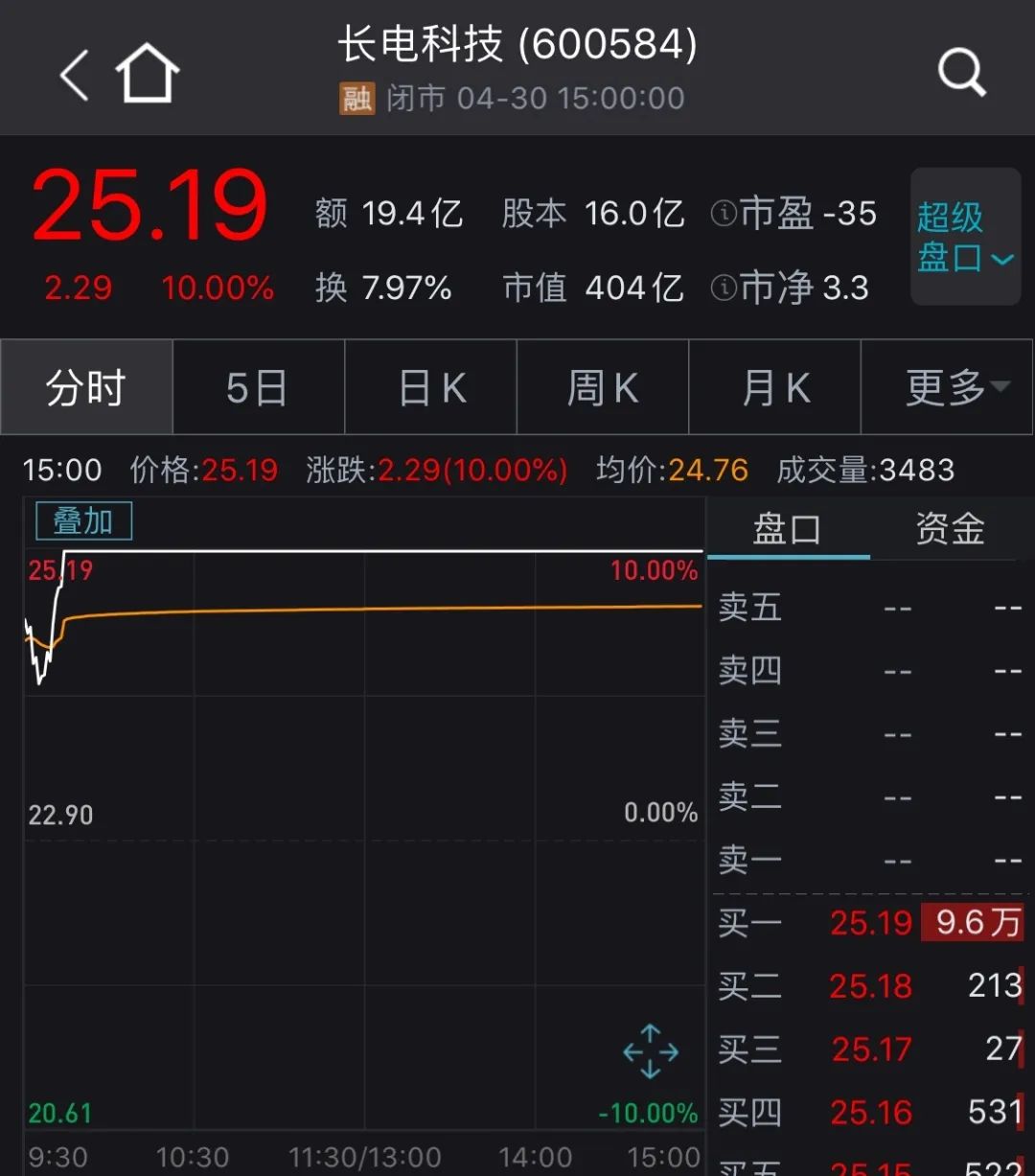
Task: Switch to the 资金 tab
Action: 950,529
